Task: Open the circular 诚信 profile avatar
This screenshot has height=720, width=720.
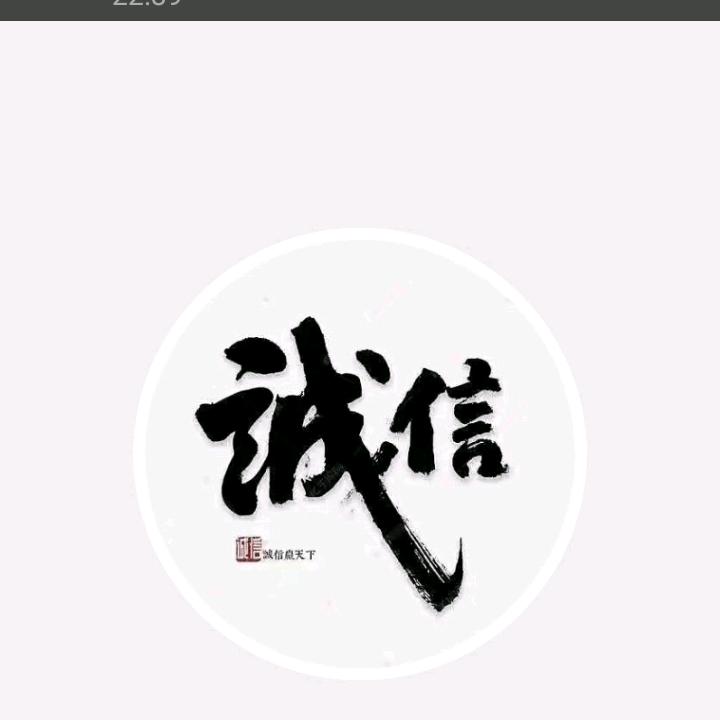Action: pyautogui.click(x=360, y=453)
